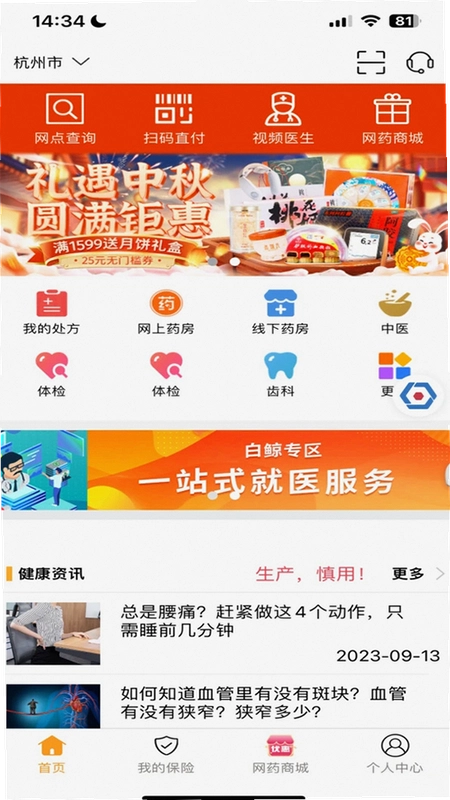Start 视频医生 video doctor
This screenshot has width=450, height=800.
[x=283, y=119]
